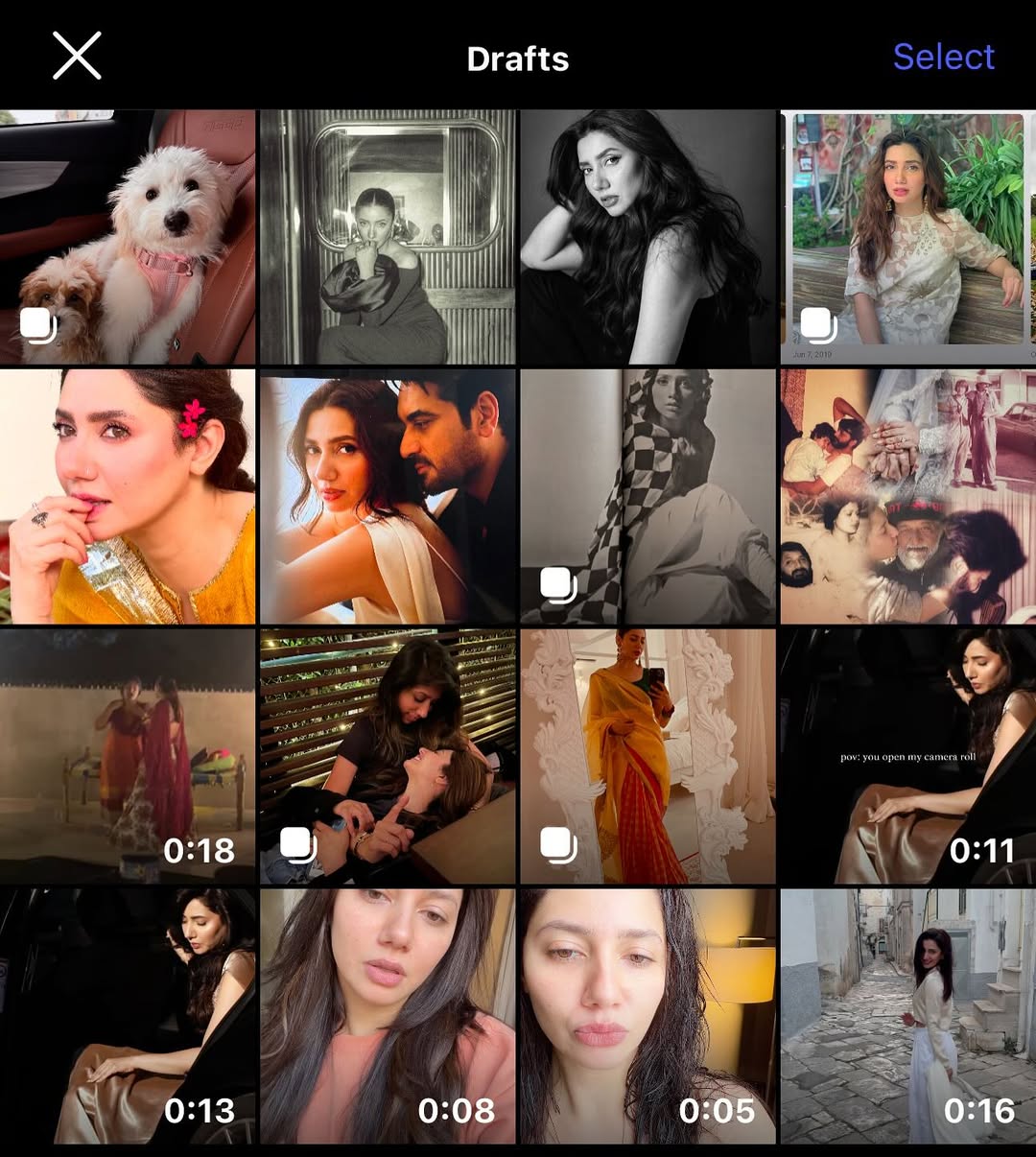Image resolution: width=1036 pixels, height=1157 pixels.
Task: Open the draft showing a couple portrait
Action: (388, 496)
